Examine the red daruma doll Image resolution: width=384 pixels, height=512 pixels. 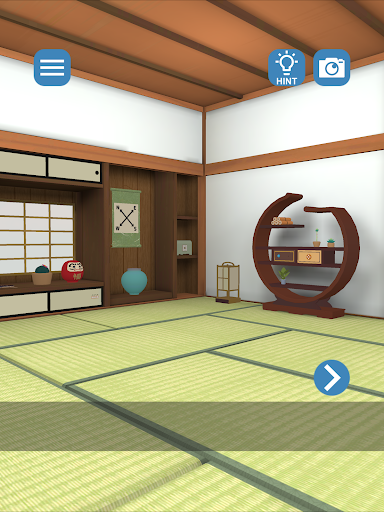coord(73,271)
